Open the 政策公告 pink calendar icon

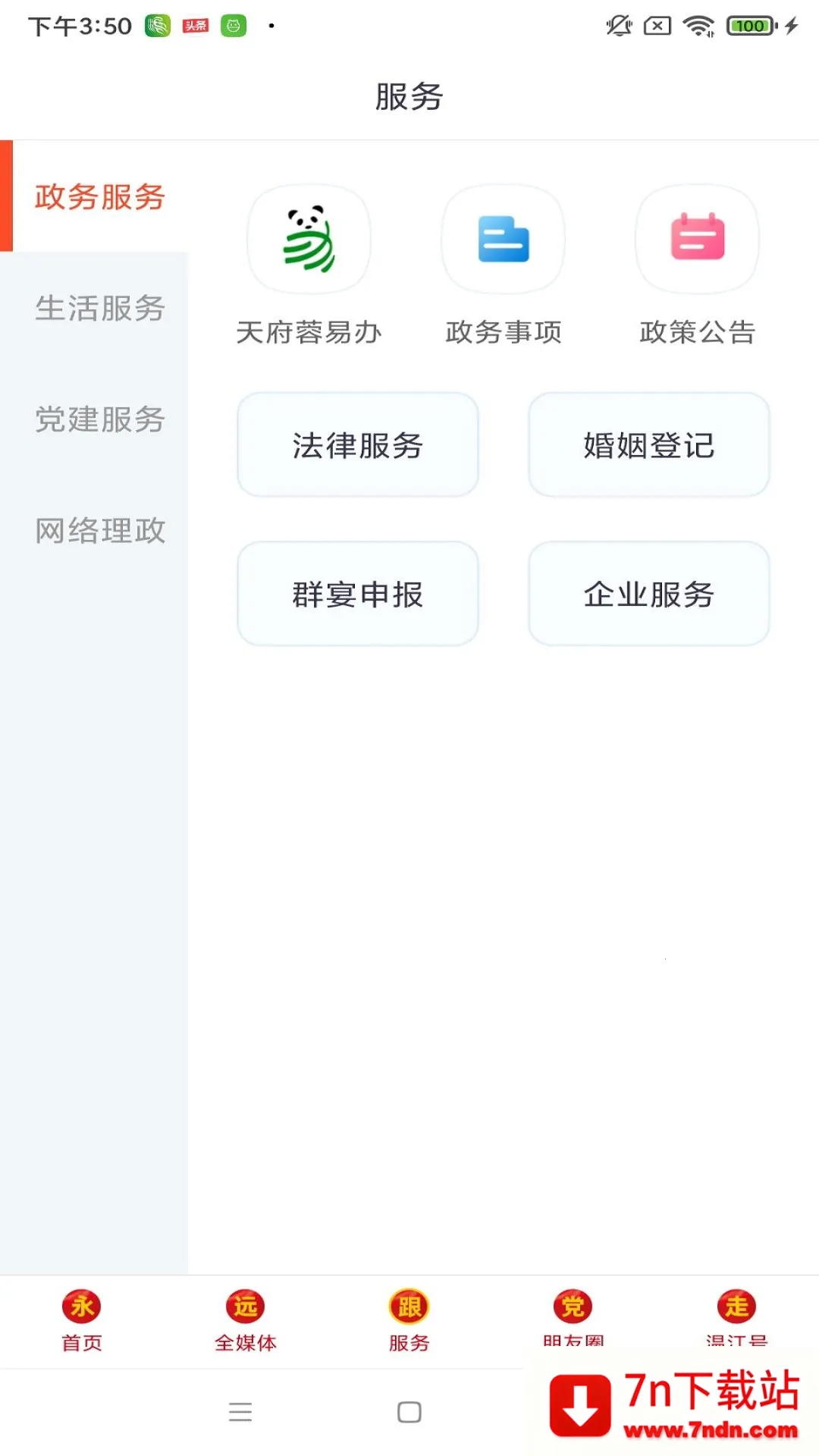pos(696,239)
